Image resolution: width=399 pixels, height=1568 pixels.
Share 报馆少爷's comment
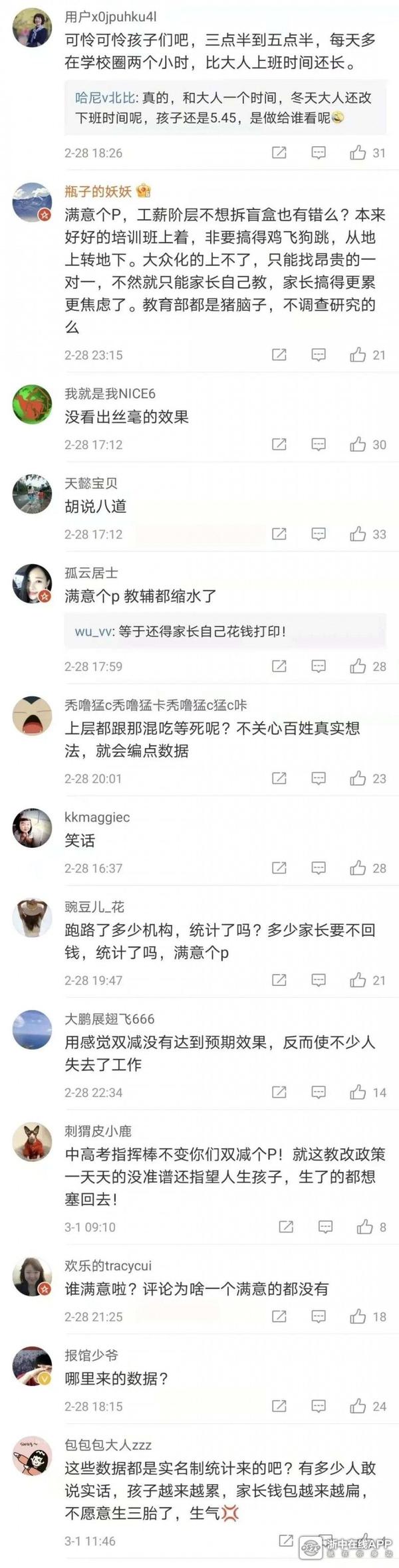pos(279,1407)
